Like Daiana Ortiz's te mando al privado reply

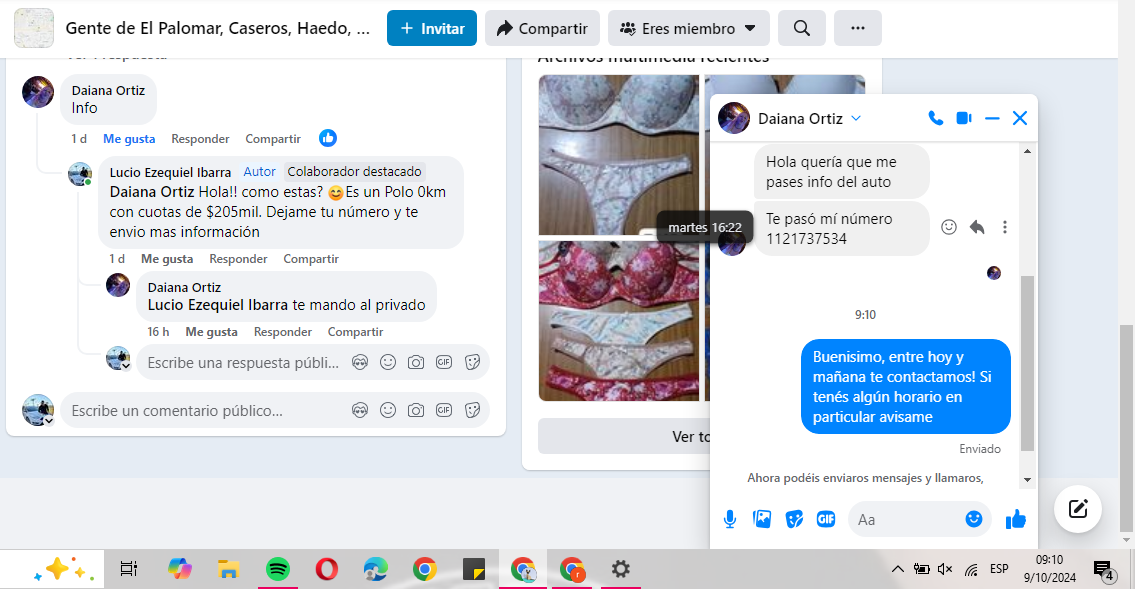pos(211,332)
